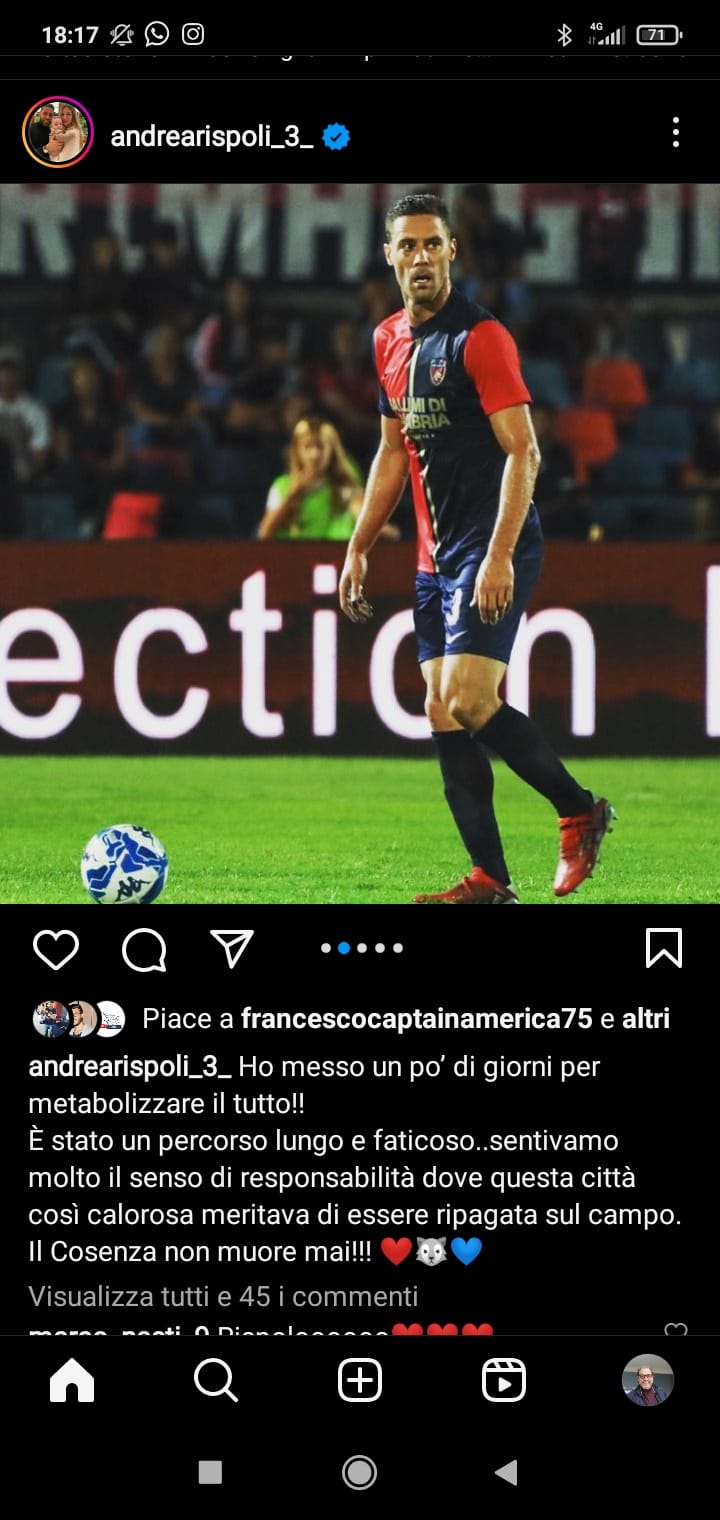Like the post with the heart icon
The height and width of the screenshot is (1520, 720).
(x=56, y=949)
